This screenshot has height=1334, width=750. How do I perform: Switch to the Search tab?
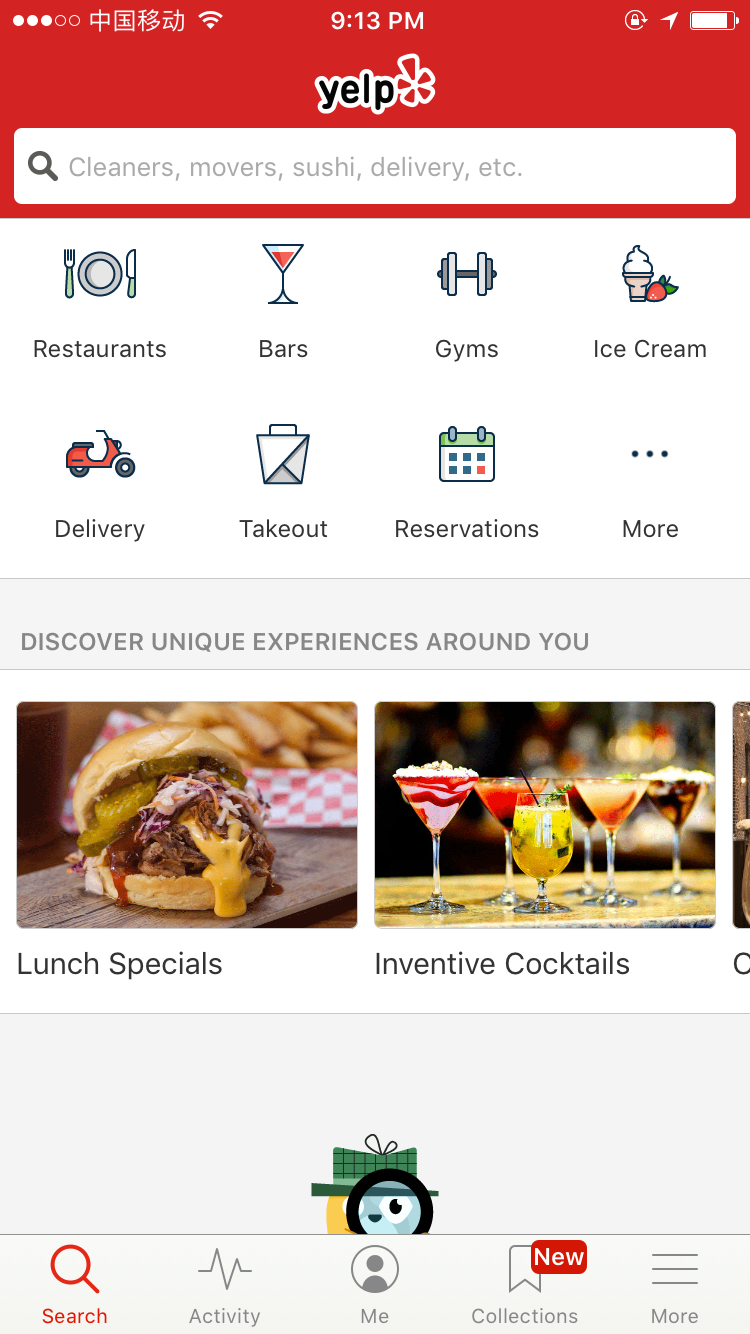75,1285
